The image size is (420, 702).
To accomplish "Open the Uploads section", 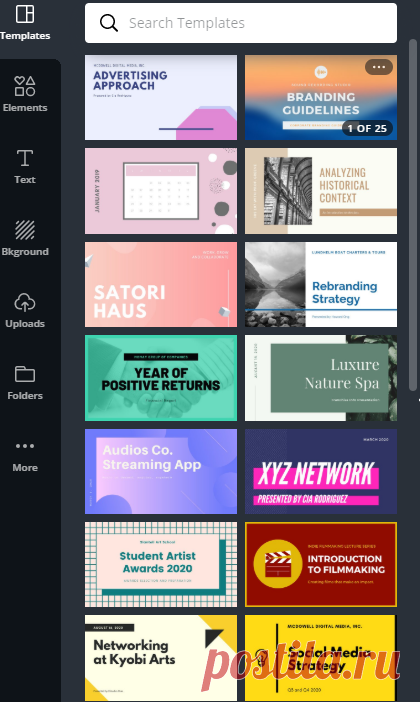I will coord(25,310).
